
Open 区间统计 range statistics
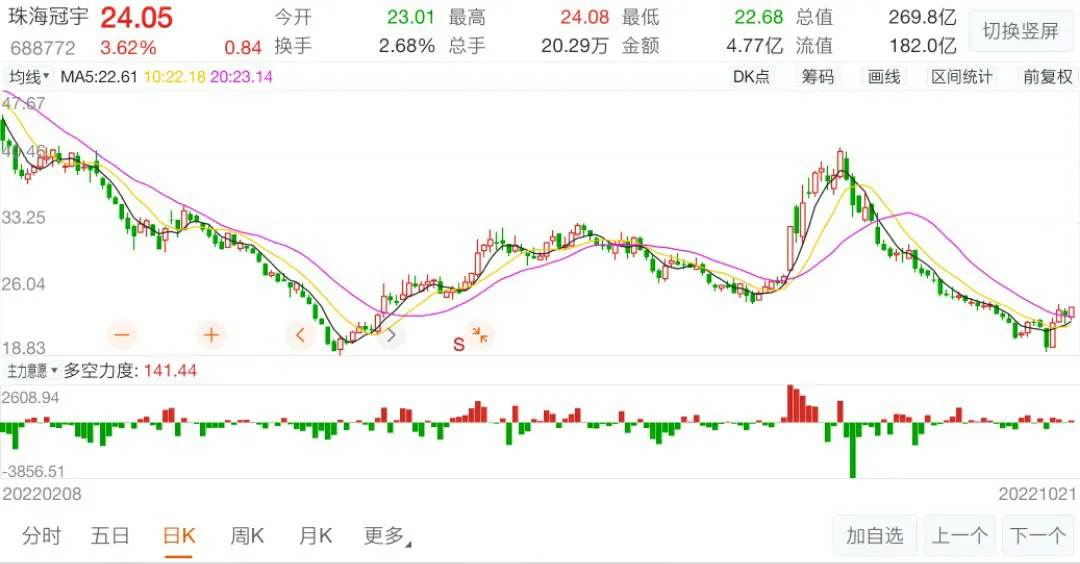pos(962,77)
